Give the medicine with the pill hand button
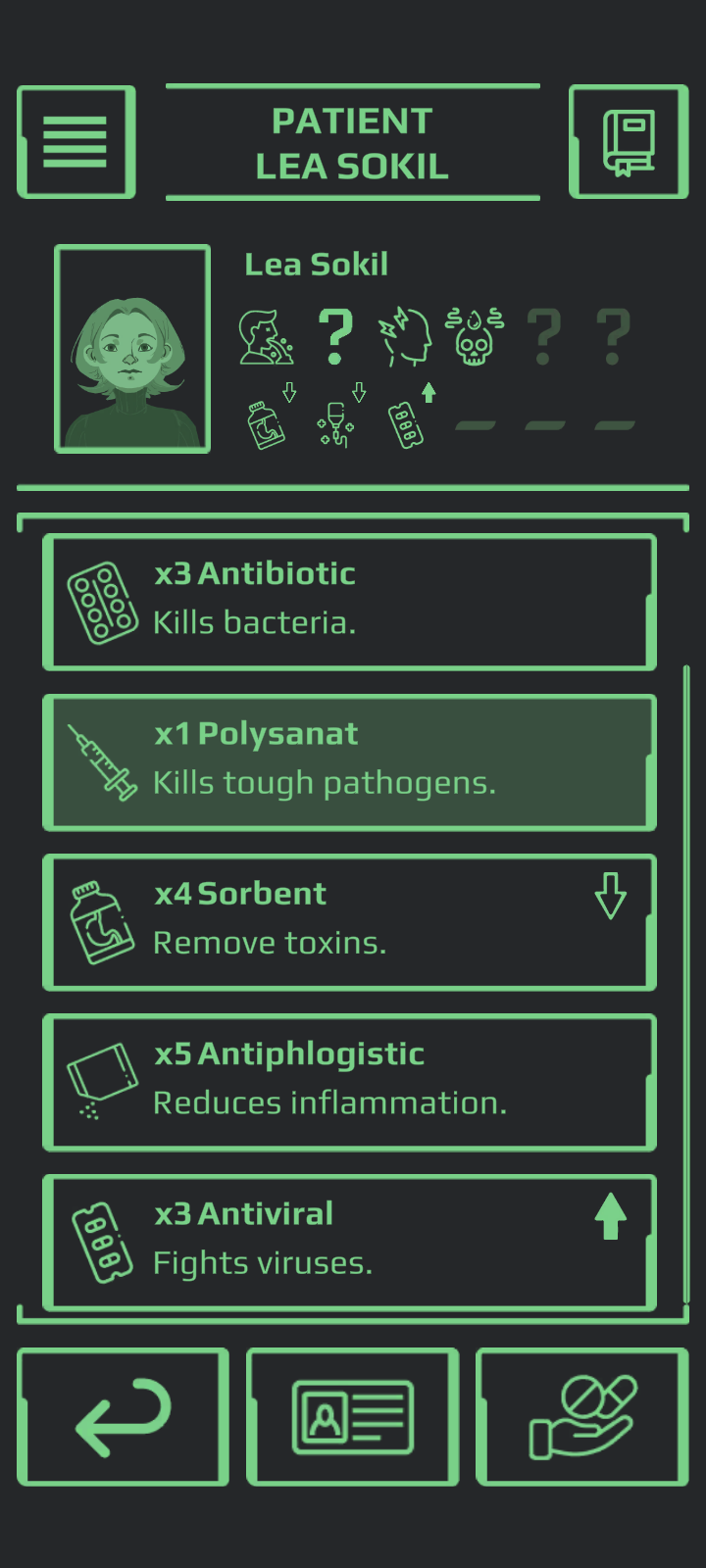The image size is (706, 1568). point(582,1417)
